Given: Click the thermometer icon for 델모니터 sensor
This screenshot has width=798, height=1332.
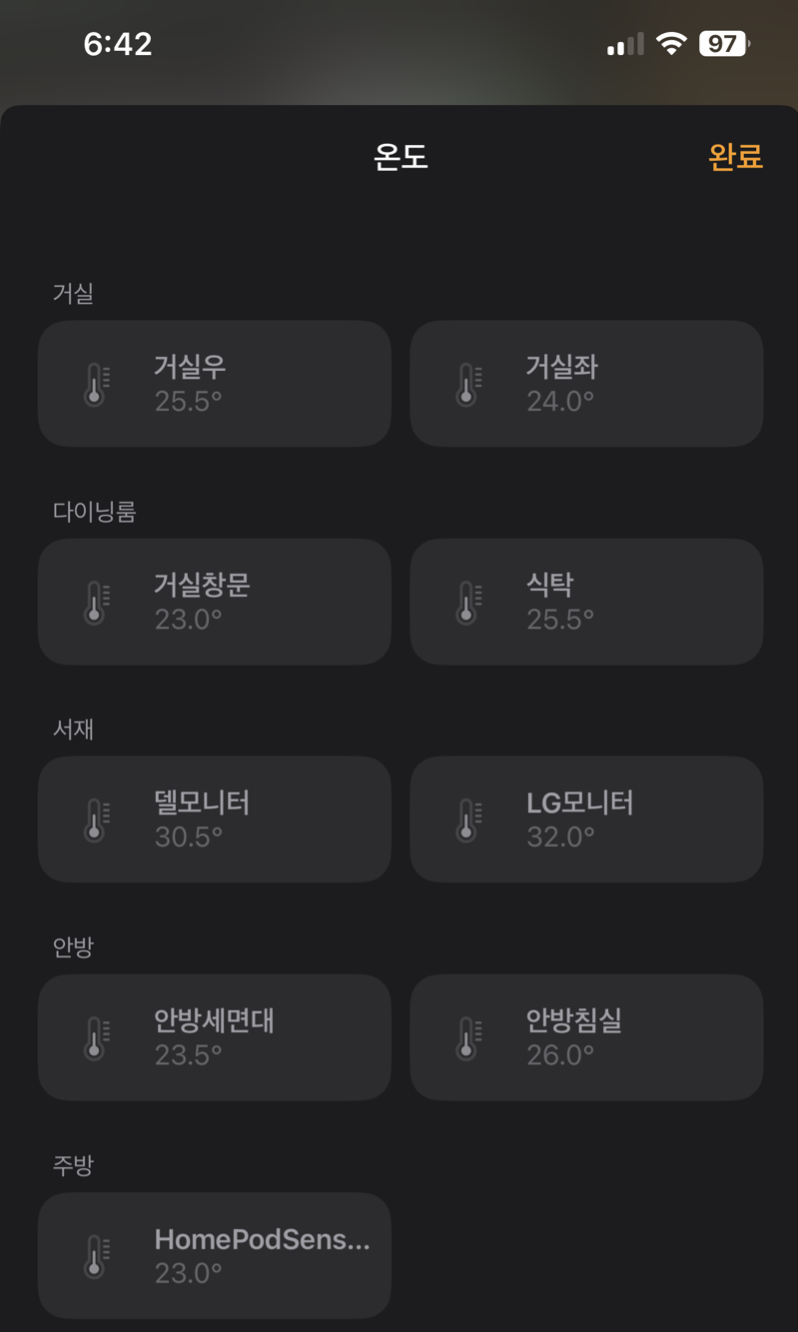Looking at the screenshot, I should coord(95,819).
